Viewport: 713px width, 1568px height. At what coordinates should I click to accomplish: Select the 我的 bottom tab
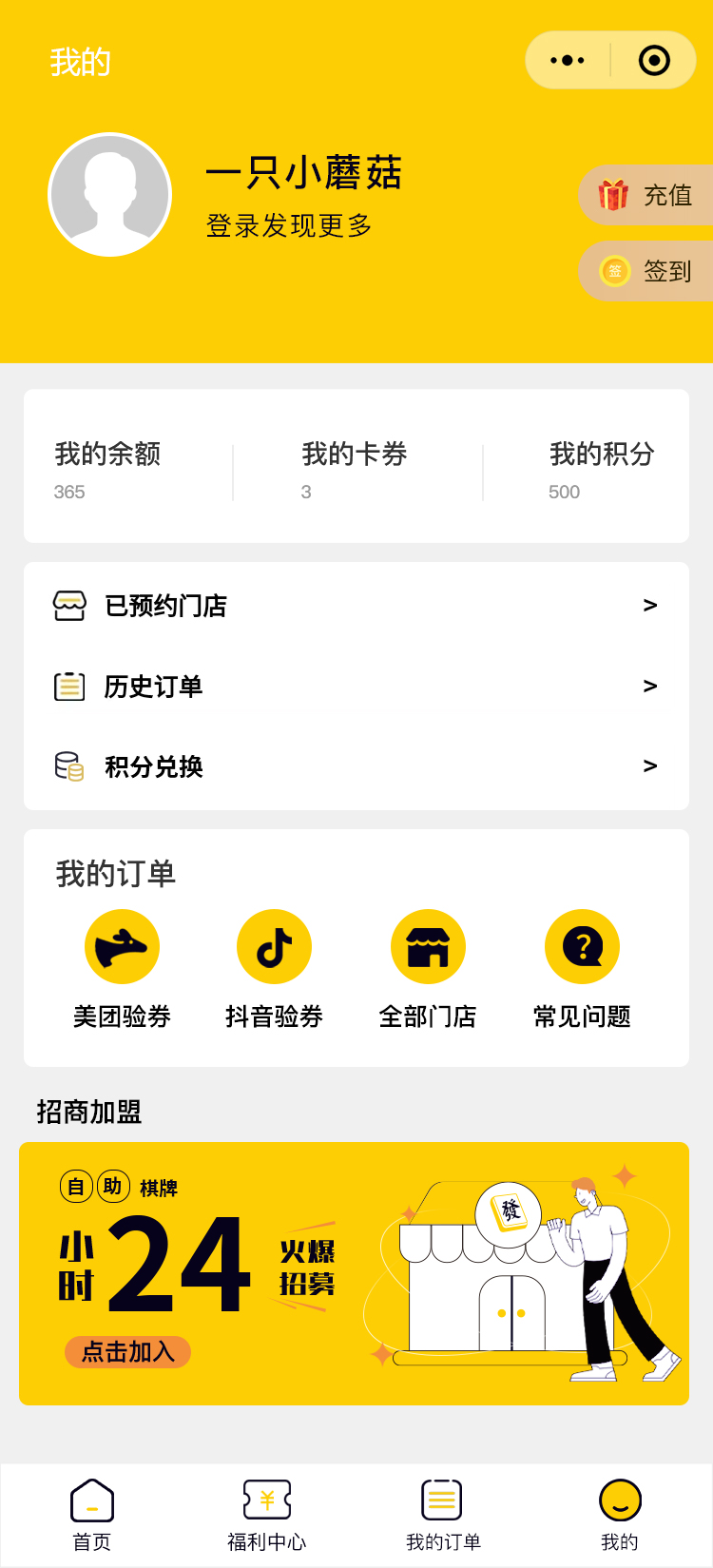click(620, 1516)
